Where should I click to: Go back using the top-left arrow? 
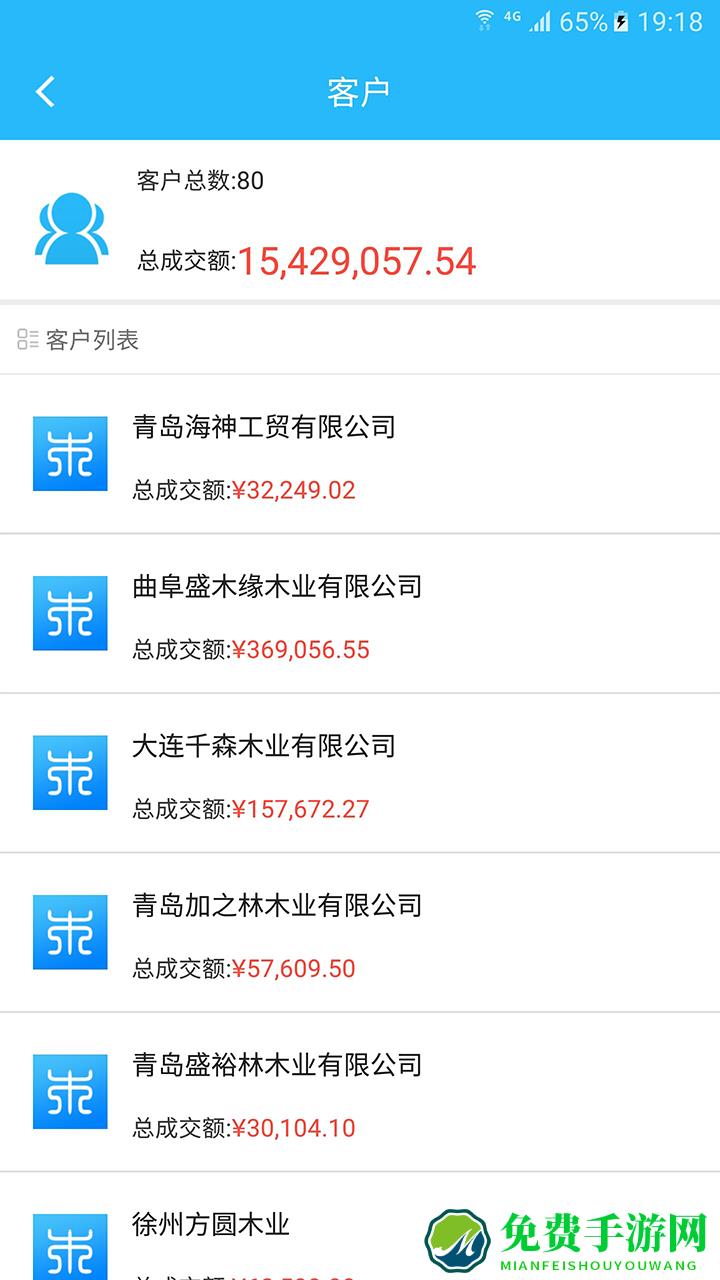(x=45, y=92)
